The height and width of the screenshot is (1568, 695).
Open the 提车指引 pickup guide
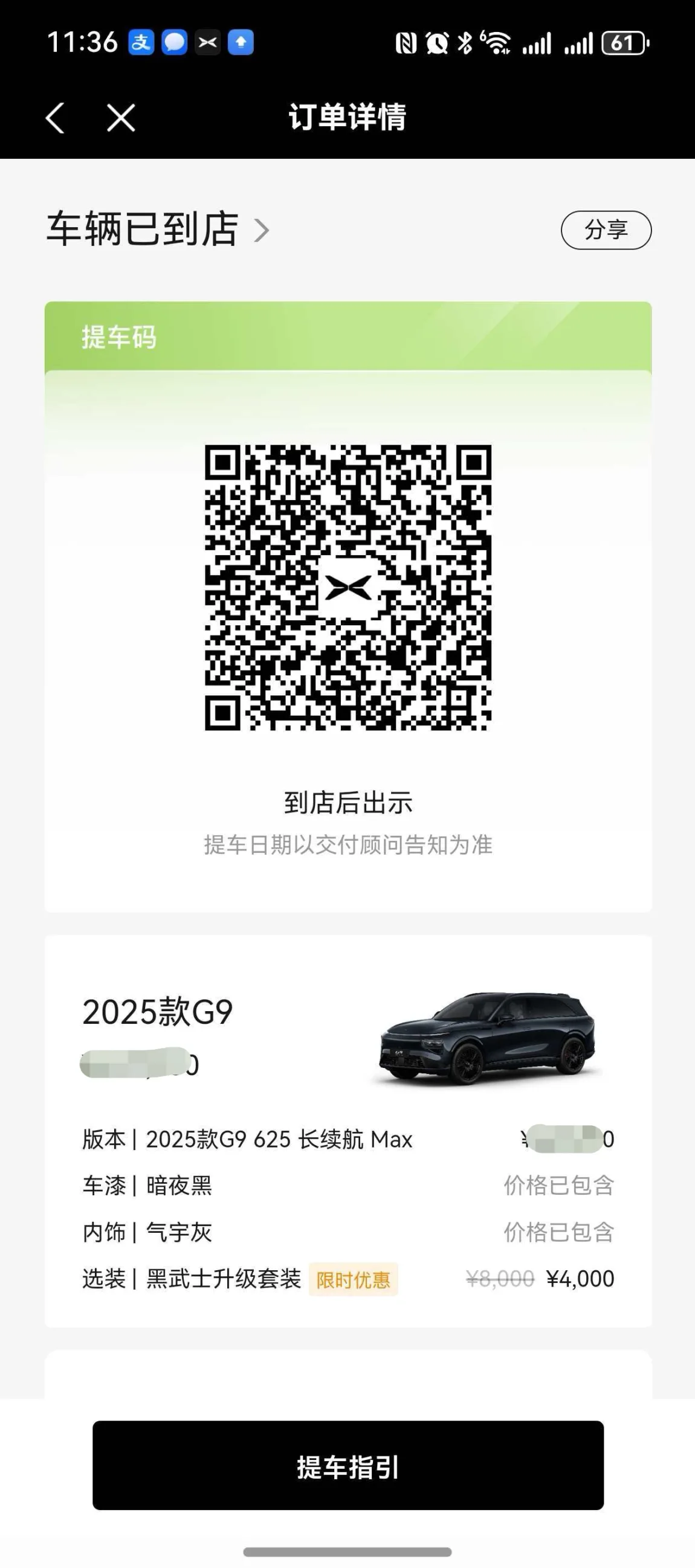tap(348, 1466)
